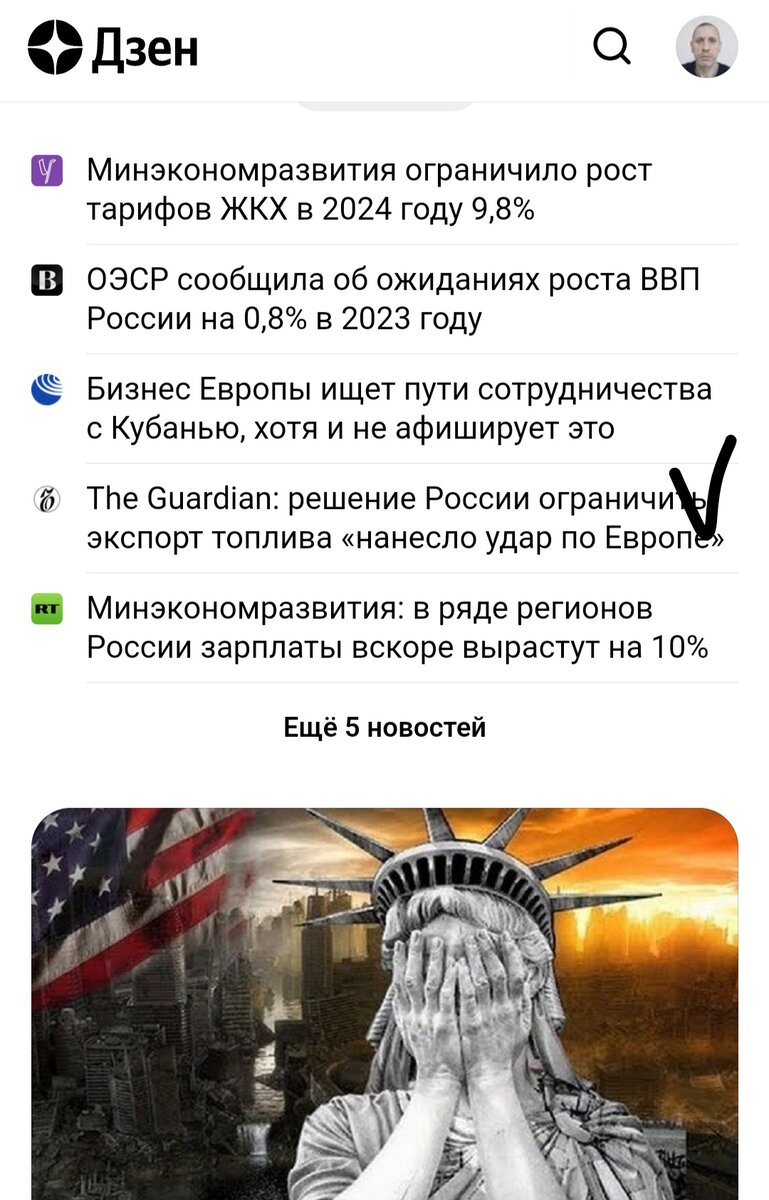Open ОЭСР news about ВВП России
This screenshot has height=1200, width=769.
coord(392,299)
